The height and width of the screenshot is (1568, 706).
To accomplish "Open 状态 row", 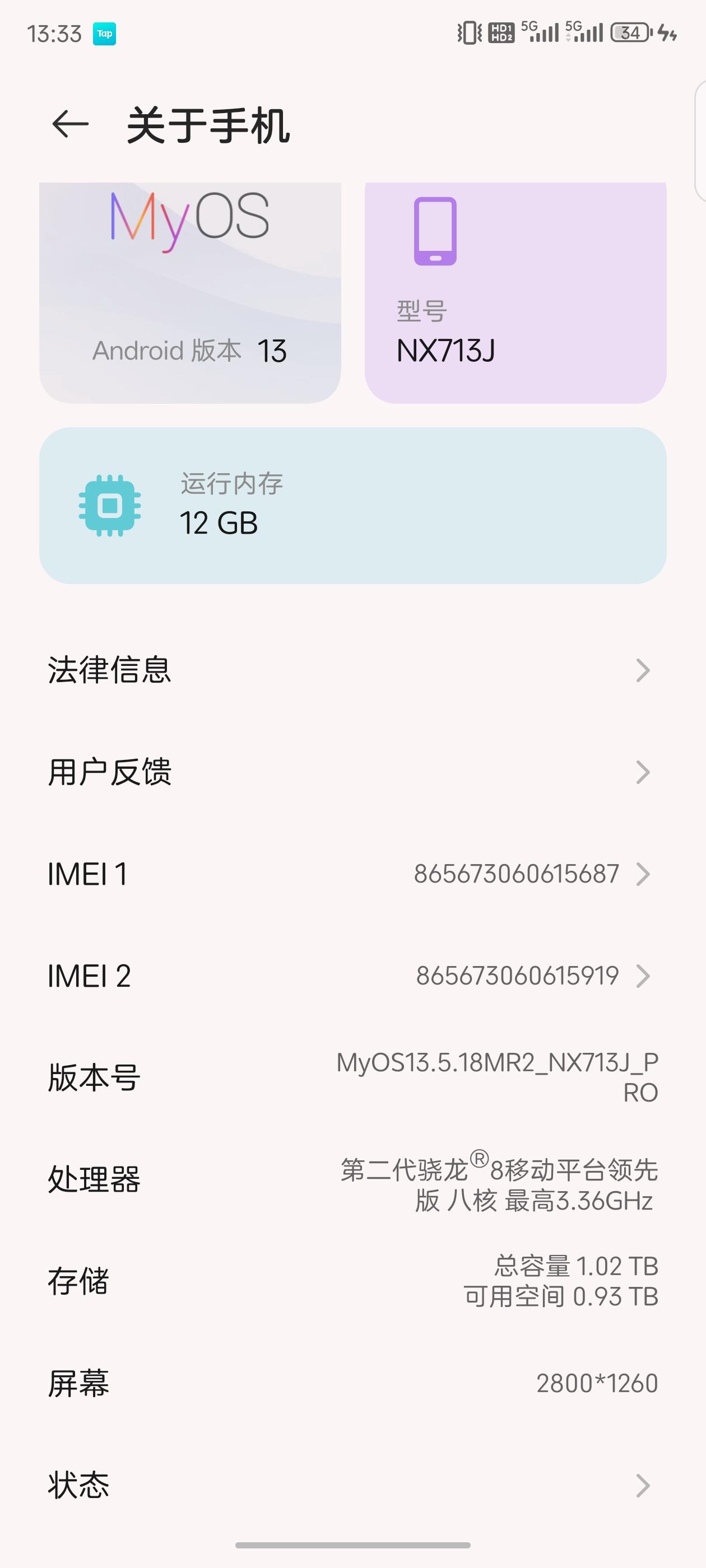I will [x=352, y=1485].
